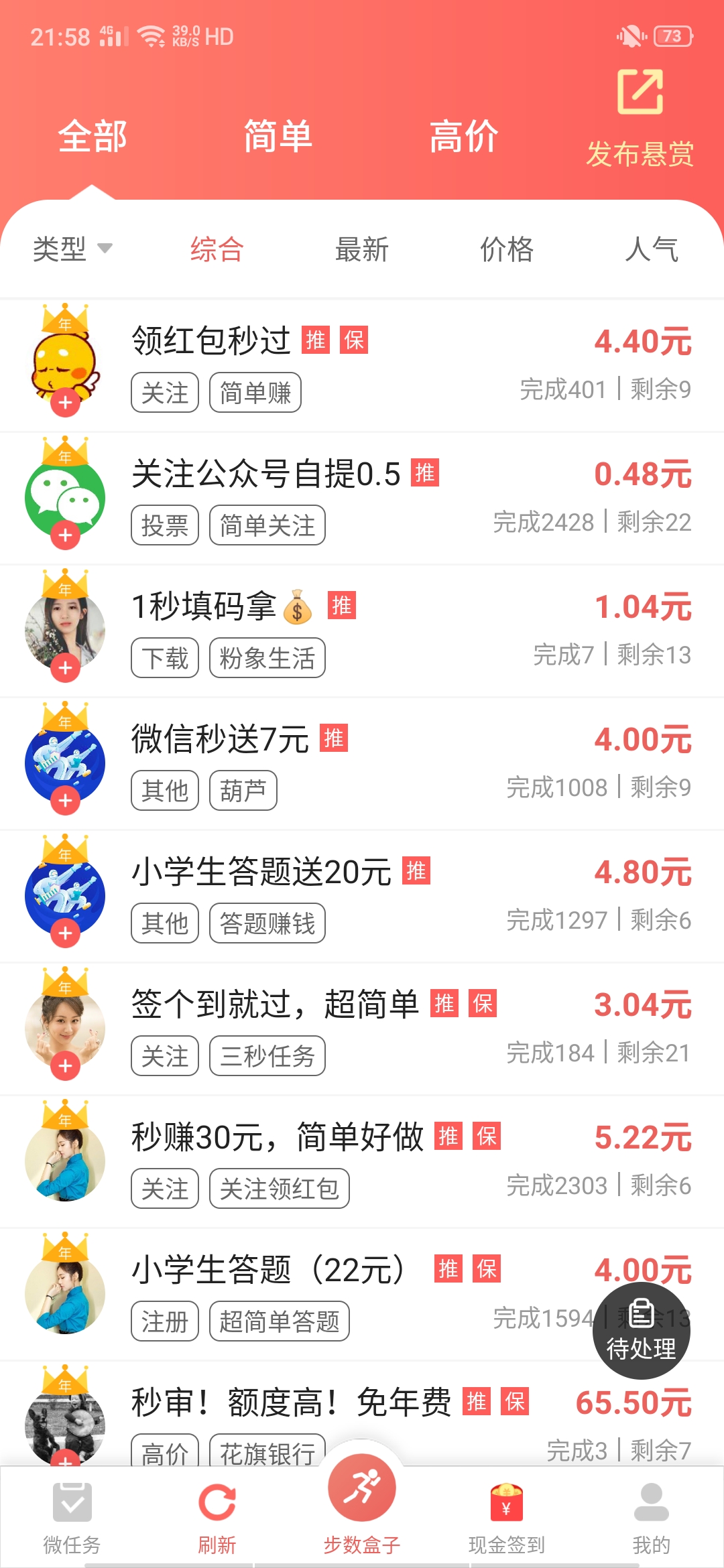Switch to the 简单 tab
Screen dimensions: 724x1568
pyautogui.click(x=278, y=137)
